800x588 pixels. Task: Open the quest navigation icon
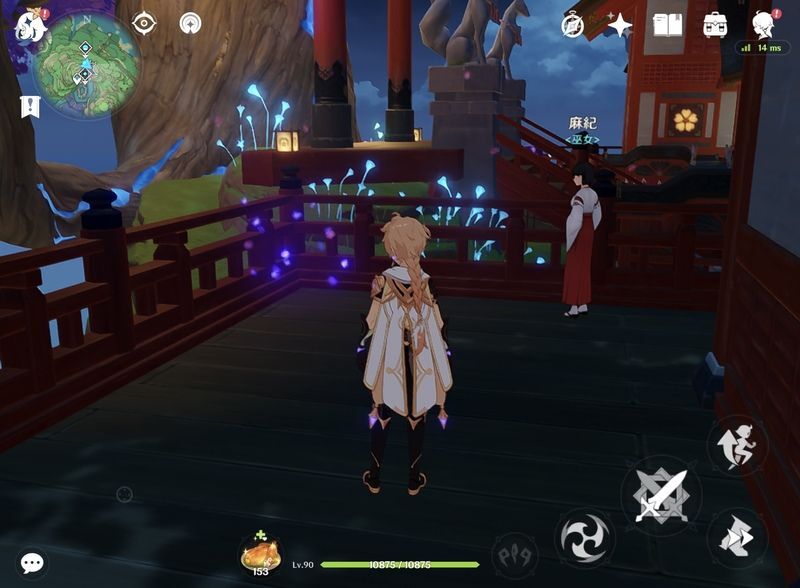pyautogui.click(x=190, y=23)
